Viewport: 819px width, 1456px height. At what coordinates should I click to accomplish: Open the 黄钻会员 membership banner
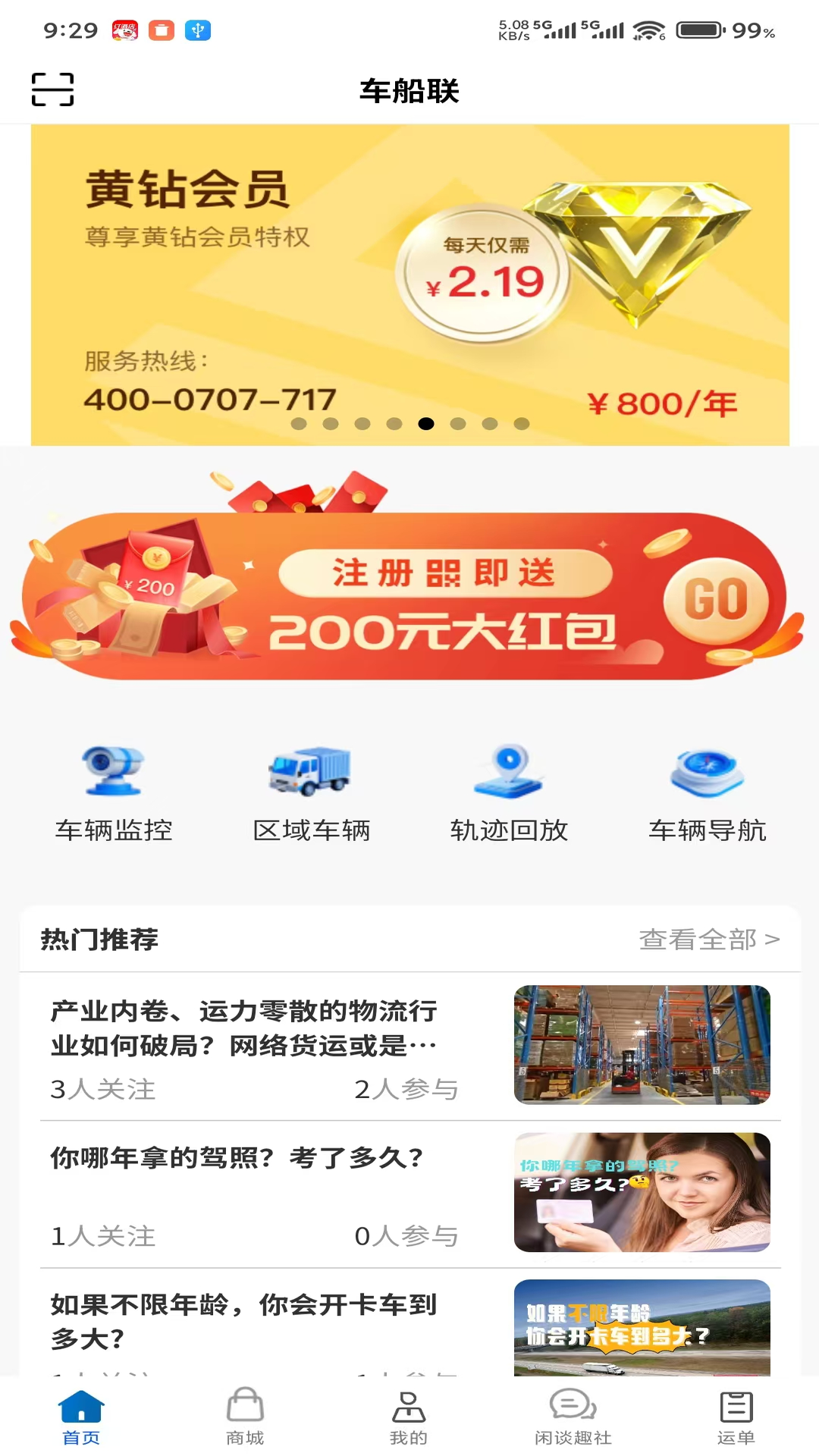tap(409, 281)
